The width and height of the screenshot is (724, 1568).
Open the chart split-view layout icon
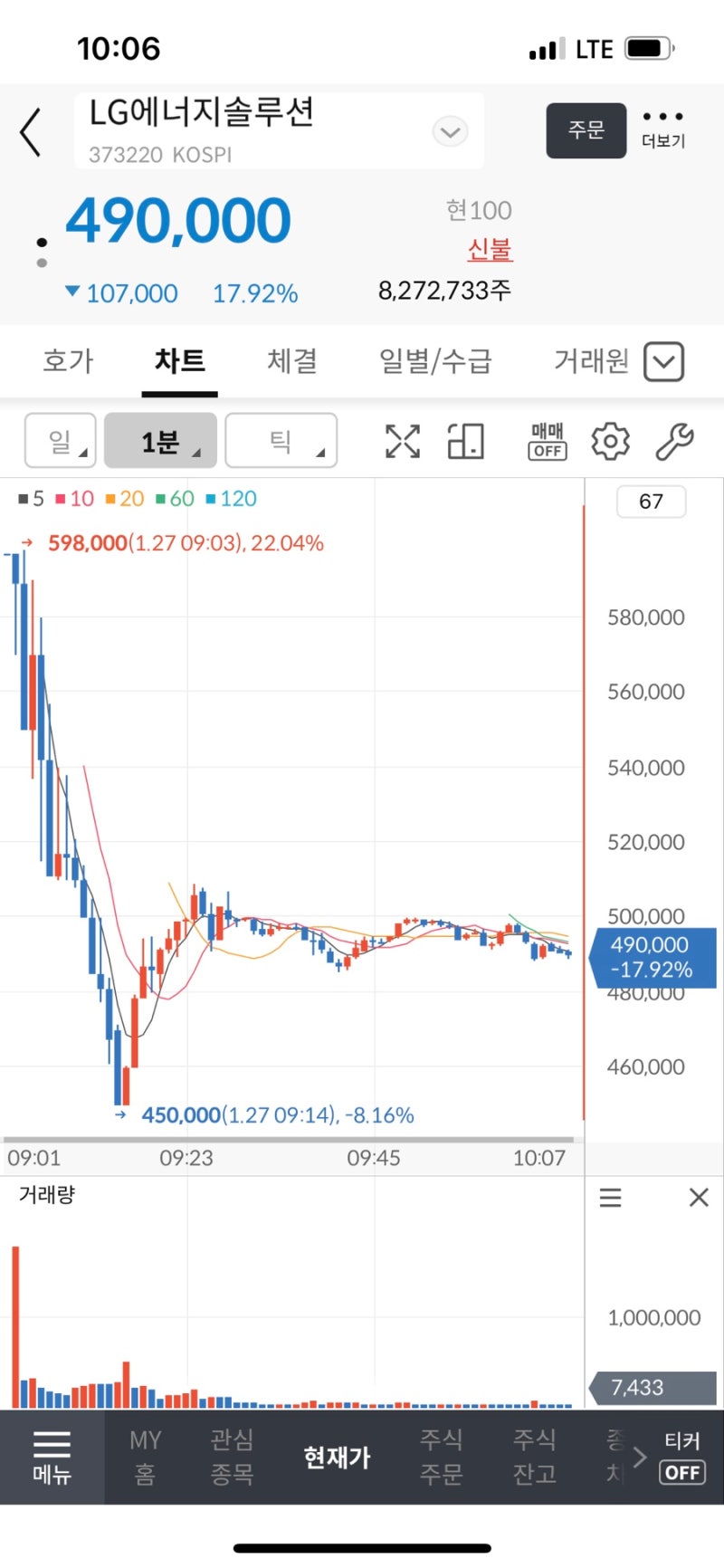pos(465,441)
